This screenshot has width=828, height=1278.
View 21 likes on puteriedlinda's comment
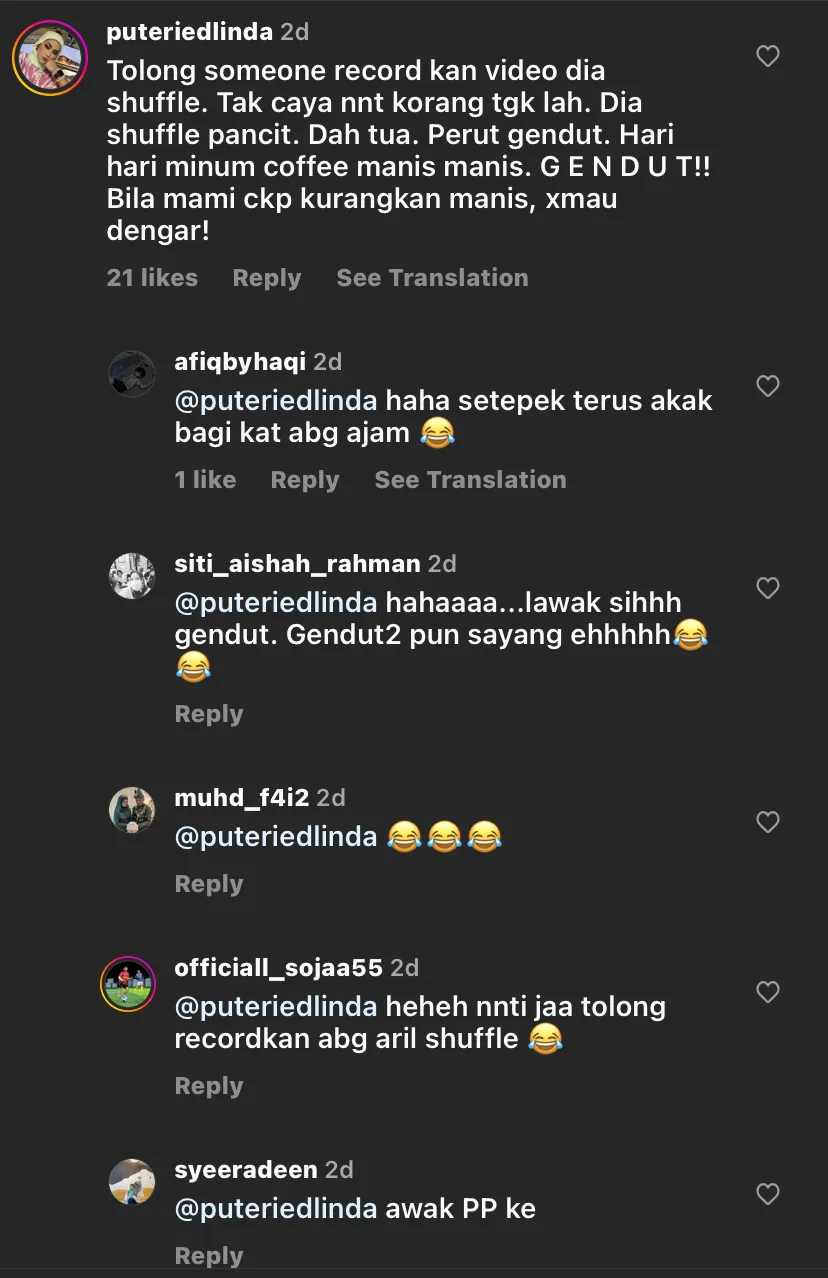pyautogui.click(x=152, y=278)
